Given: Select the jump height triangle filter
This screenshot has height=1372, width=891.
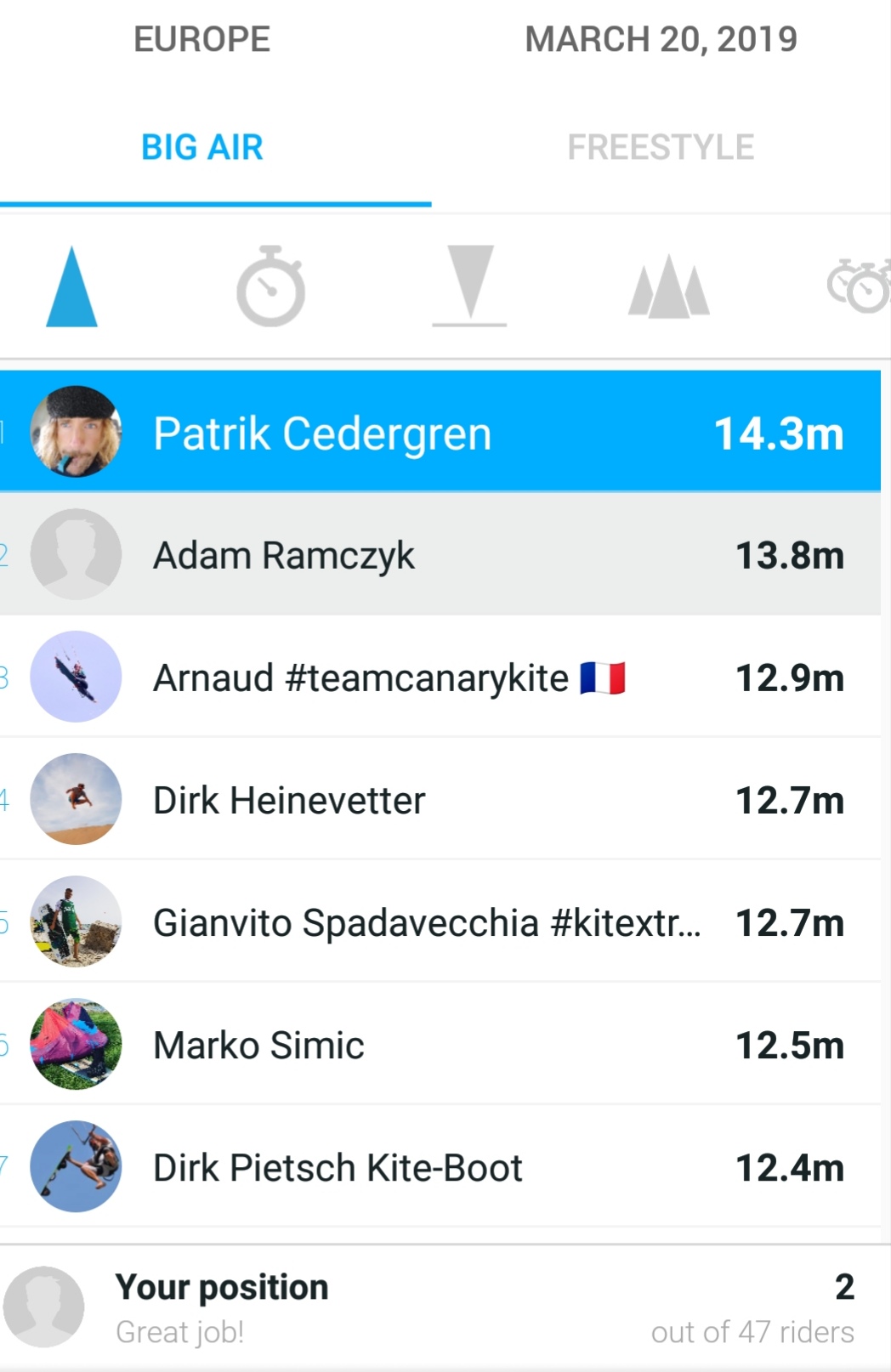Looking at the screenshot, I should (x=71, y=287).
